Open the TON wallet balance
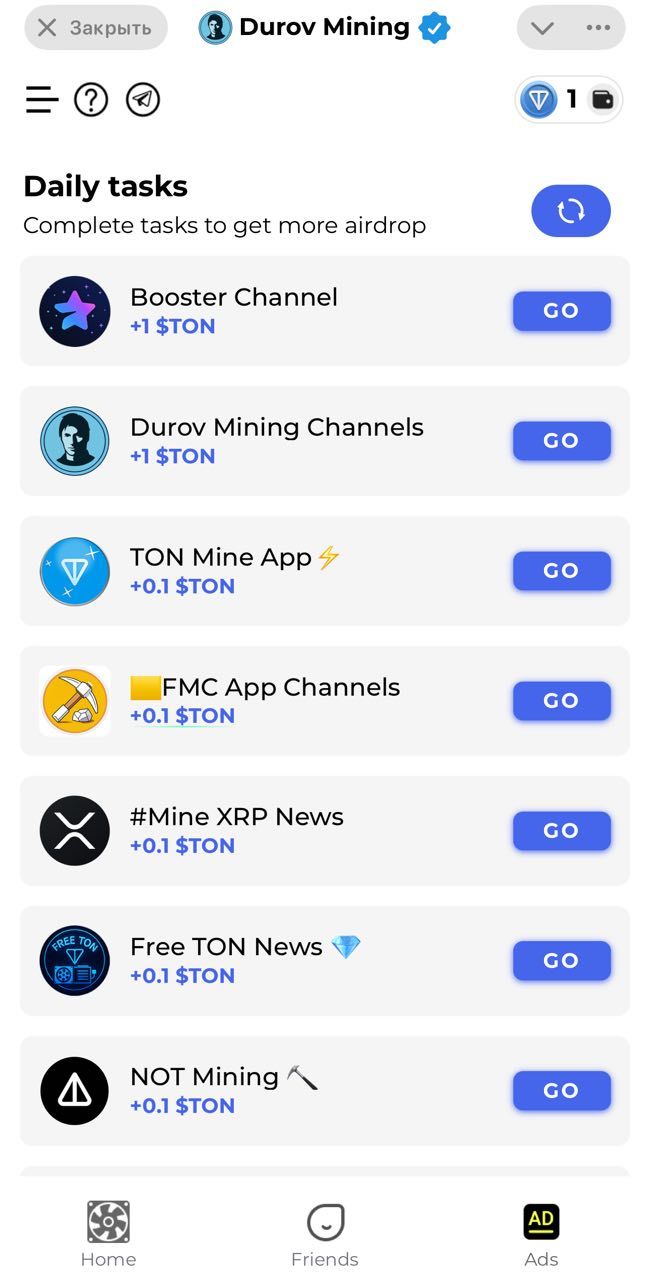The height and width of the screenshot is (1280, 650). coord(569,100)
